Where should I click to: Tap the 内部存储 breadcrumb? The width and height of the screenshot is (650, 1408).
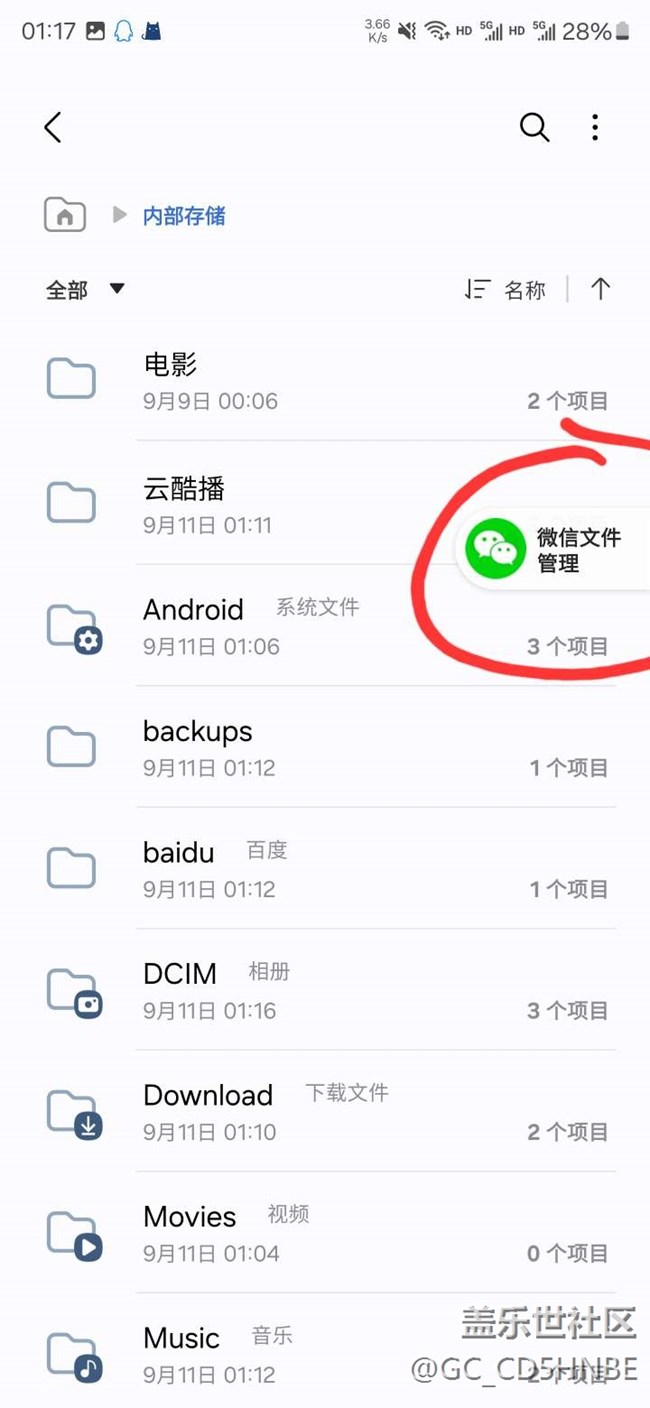(x=184, y=215)
